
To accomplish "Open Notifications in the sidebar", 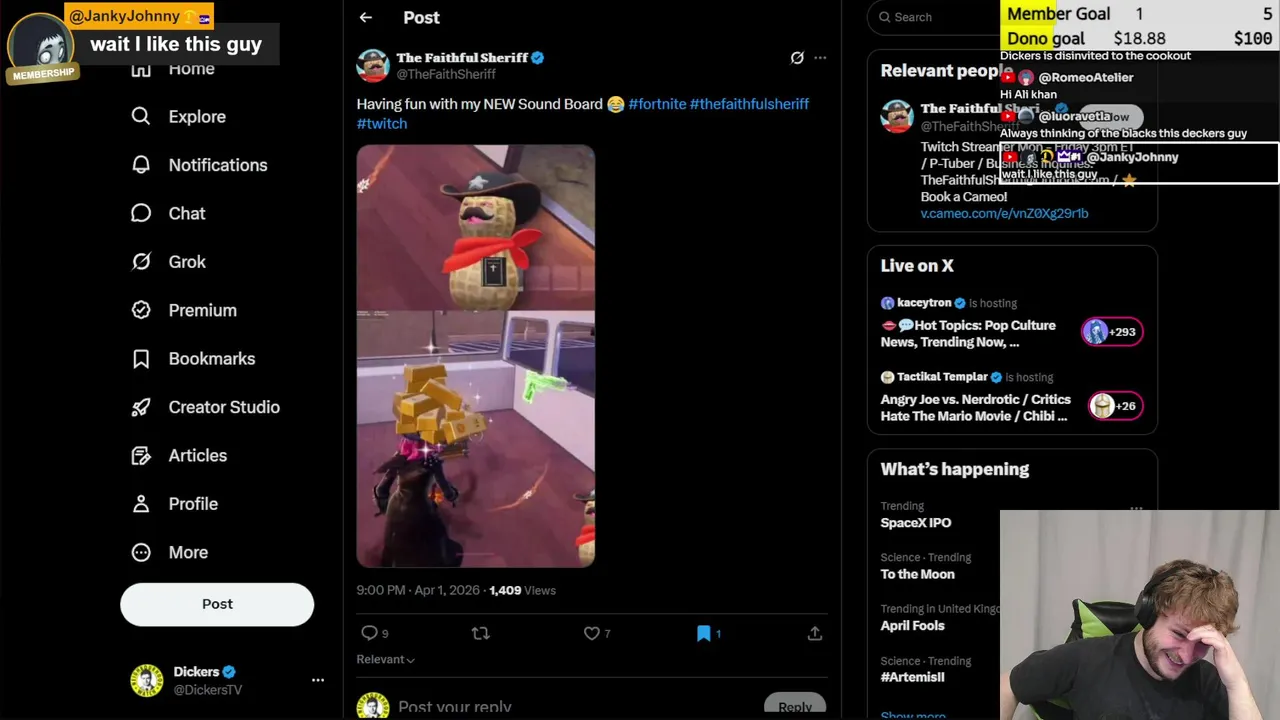I will tap(217, 165).
